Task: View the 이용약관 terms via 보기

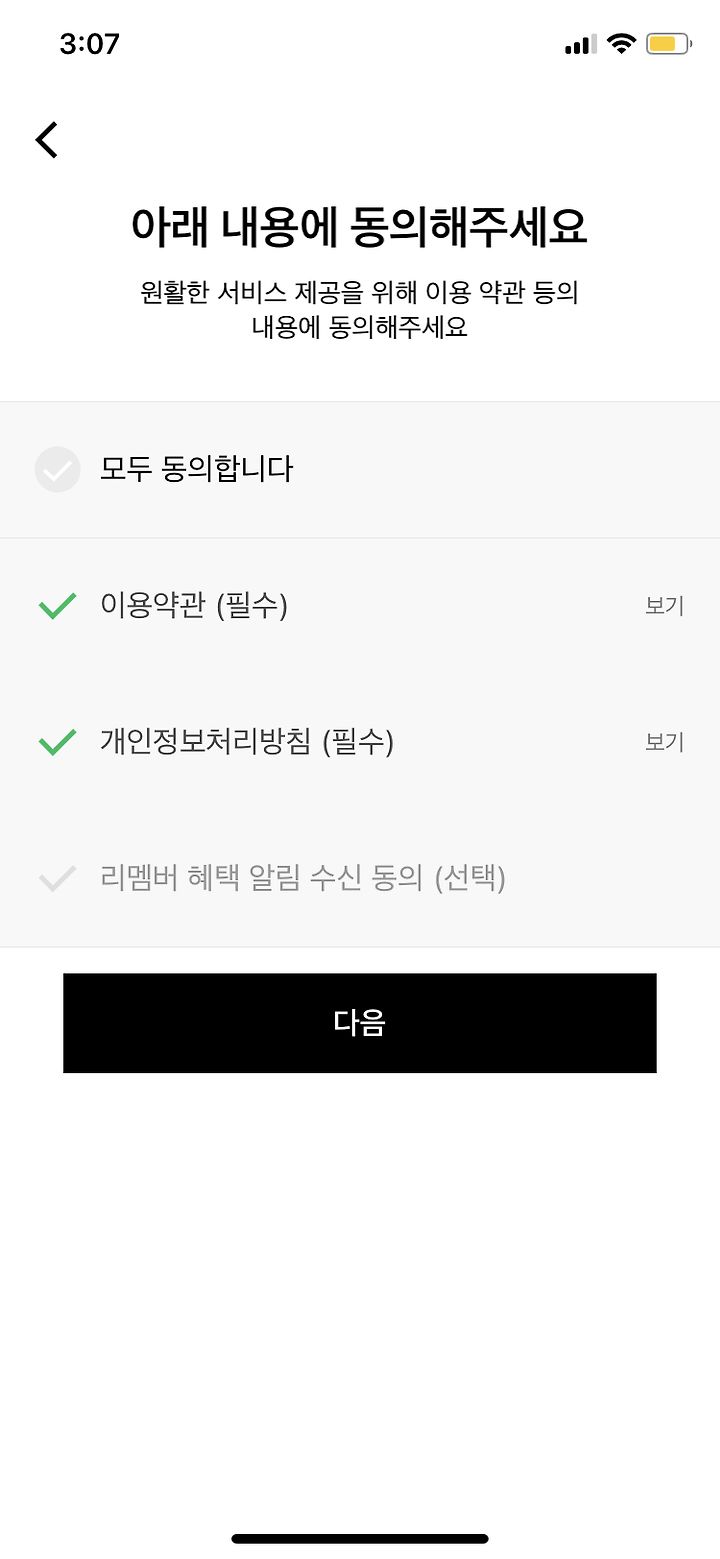Action: pyautogui.click(x=664, y=606)
